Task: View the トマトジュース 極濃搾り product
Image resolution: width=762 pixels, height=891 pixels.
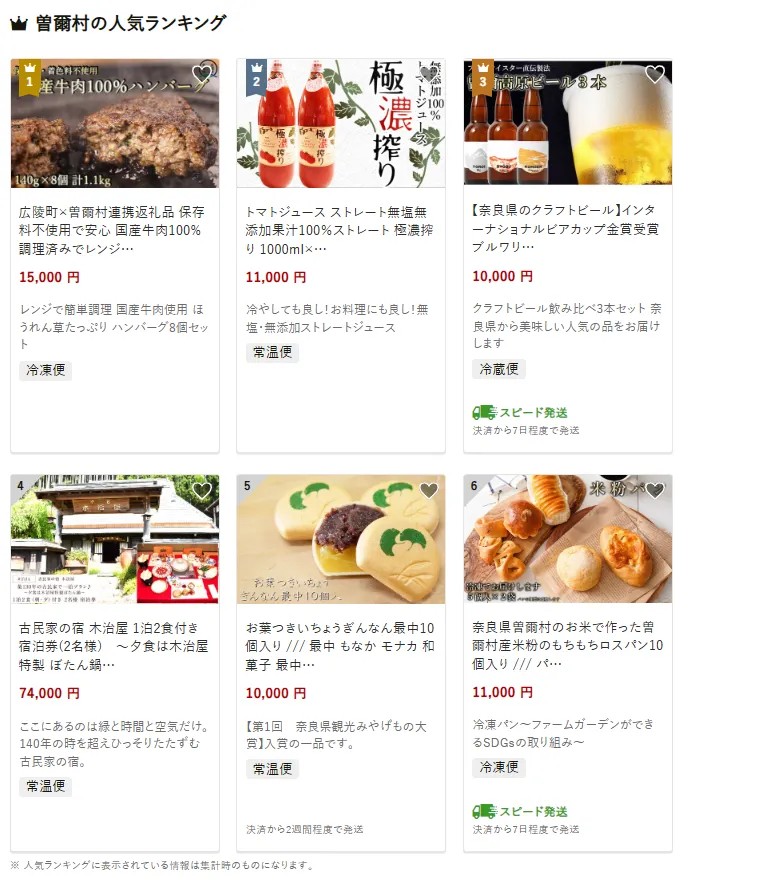Action: 340,229
